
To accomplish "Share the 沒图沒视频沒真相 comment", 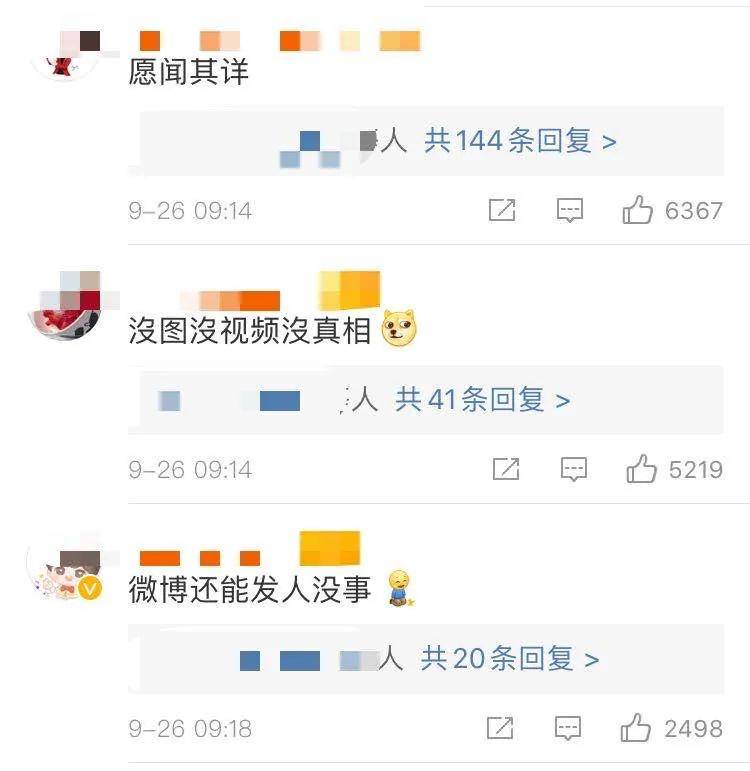I will (506, 469).
